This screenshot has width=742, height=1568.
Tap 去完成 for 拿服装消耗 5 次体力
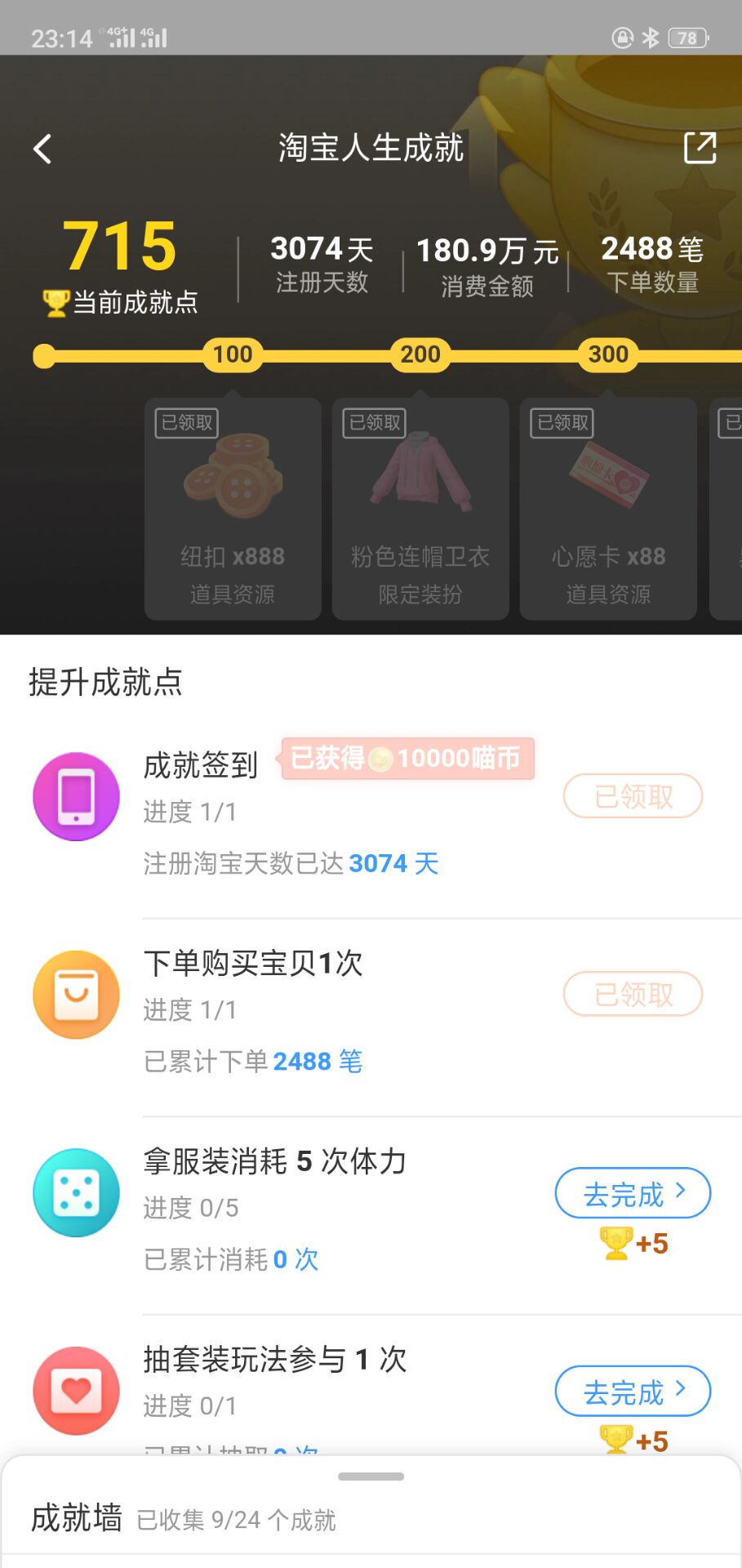tap(633, 1193)
